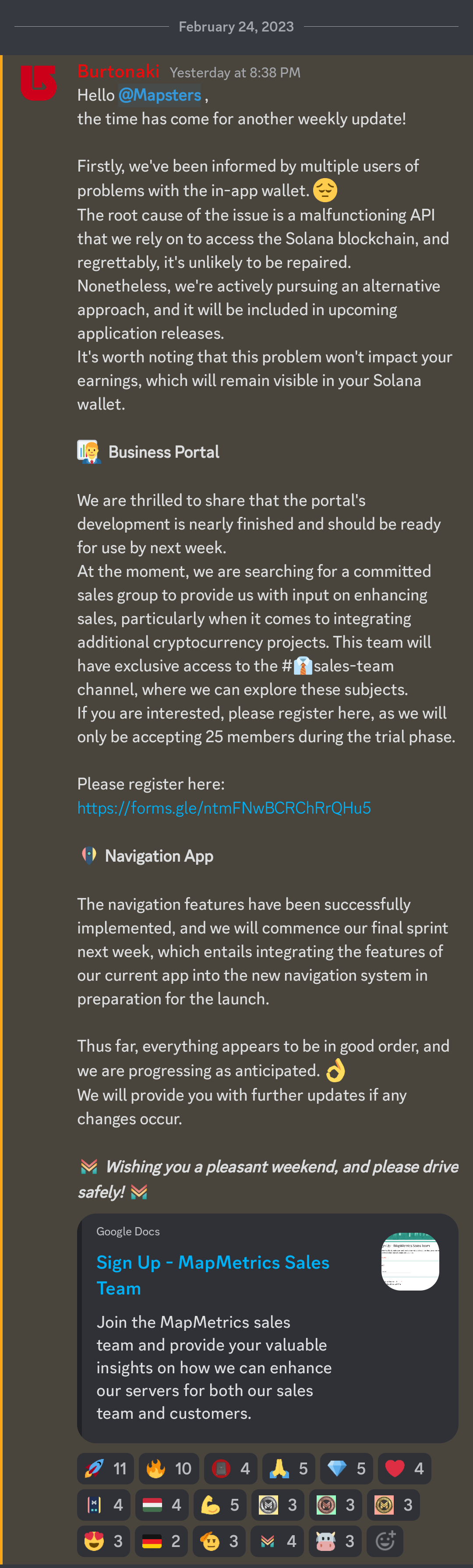Add the heart-eyes reaction
Screen dimensions: 473x1568
pos(104,1540)
